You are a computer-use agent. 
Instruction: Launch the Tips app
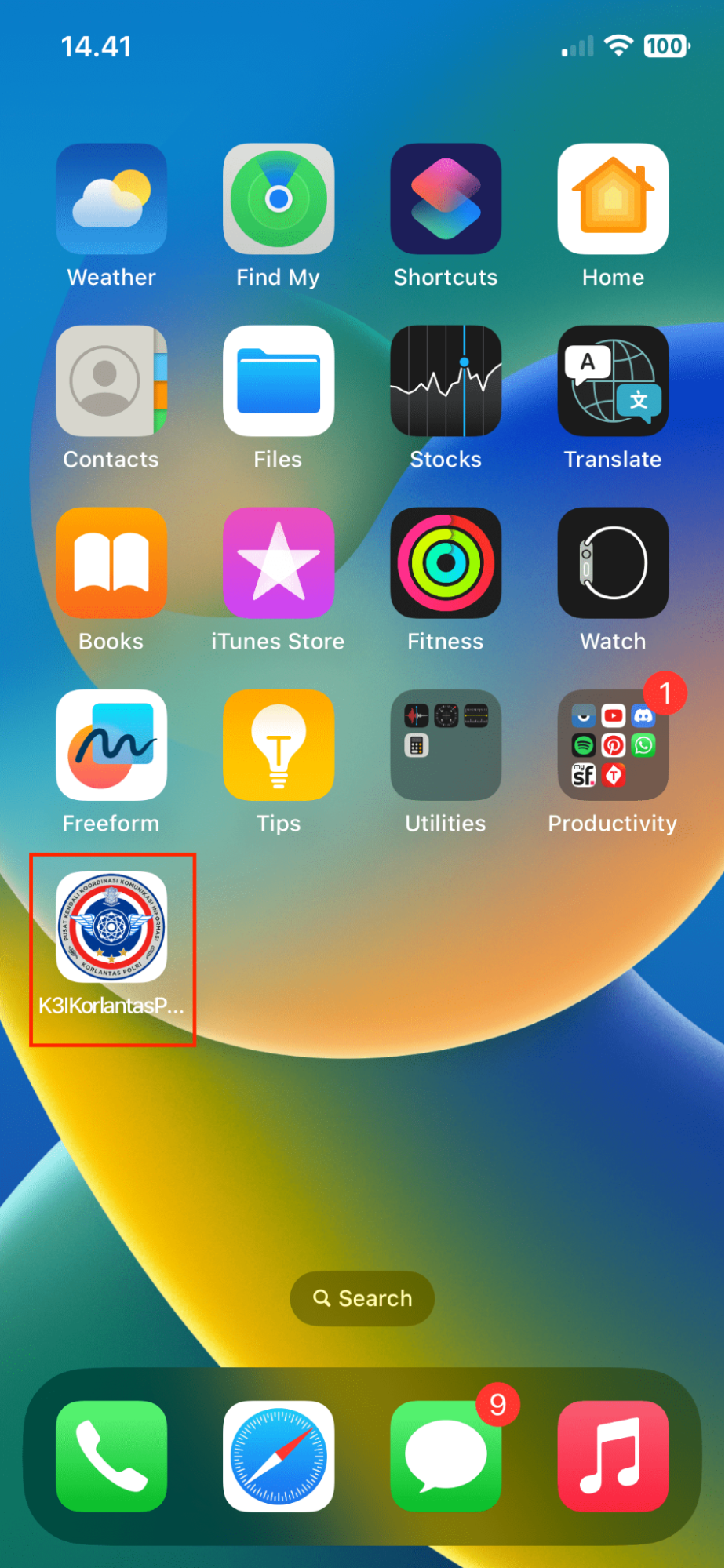pos(279,745)
